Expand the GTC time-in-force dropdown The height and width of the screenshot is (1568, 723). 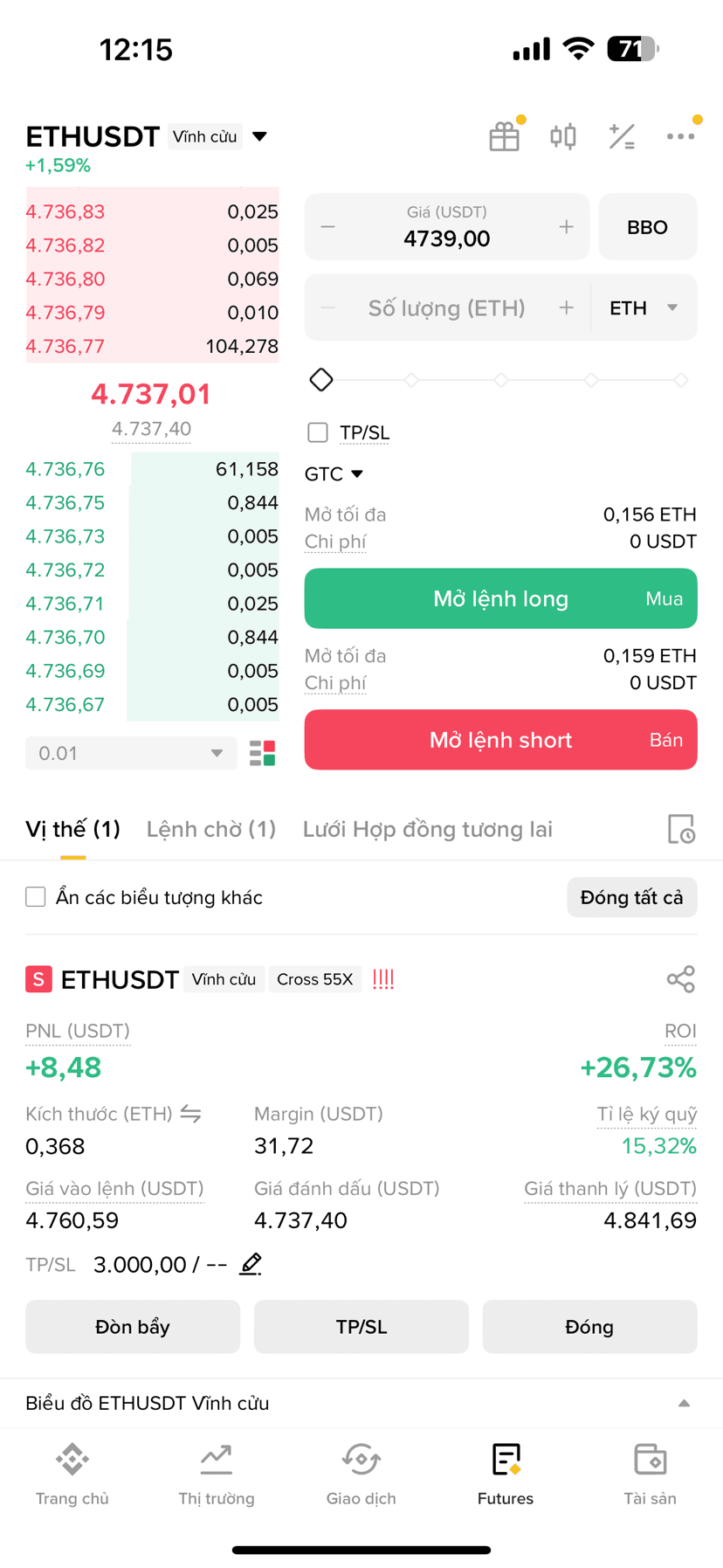click(x=334, y=474)
